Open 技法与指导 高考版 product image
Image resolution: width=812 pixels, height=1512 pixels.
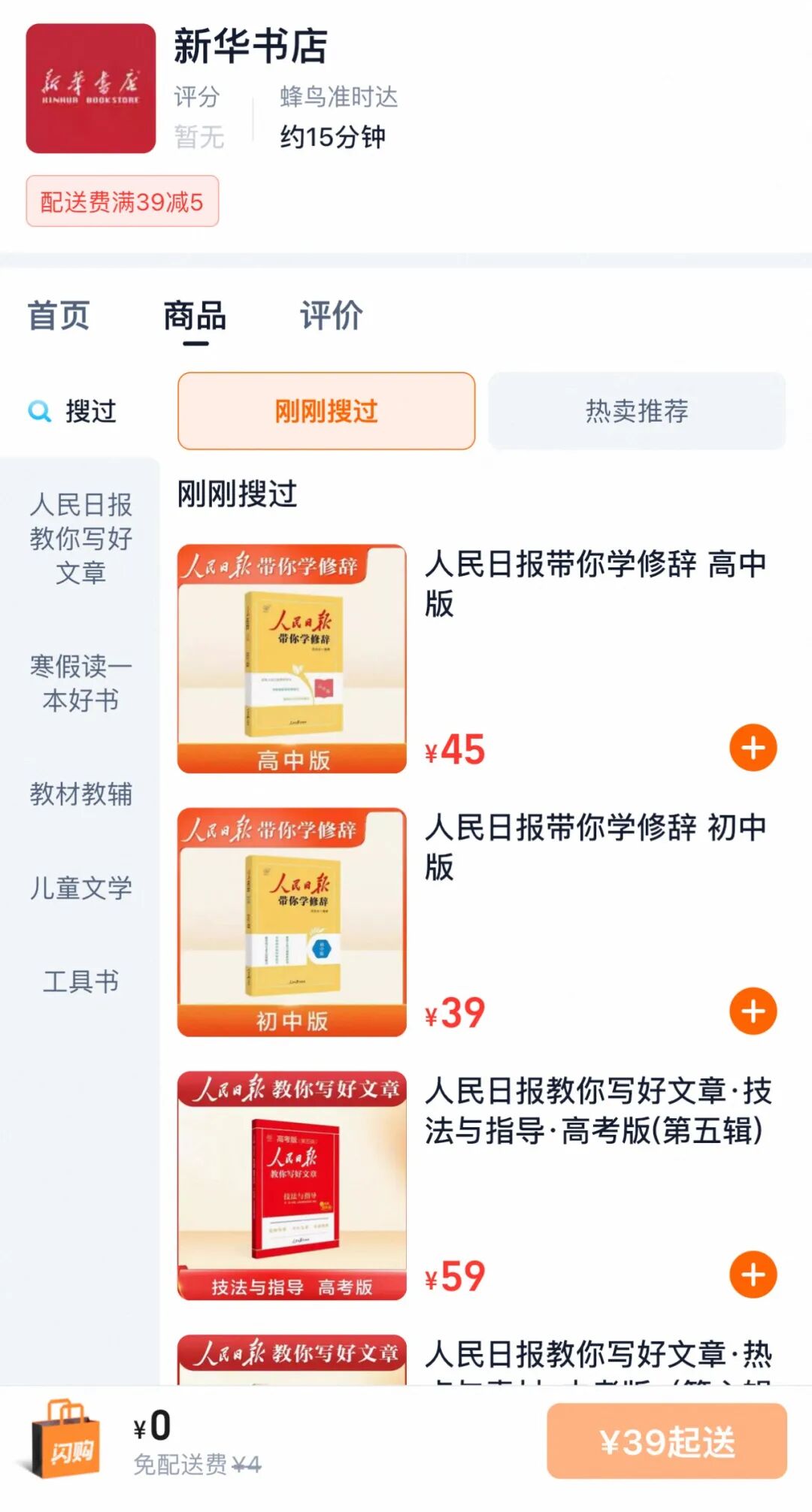tap(292, 1185)
